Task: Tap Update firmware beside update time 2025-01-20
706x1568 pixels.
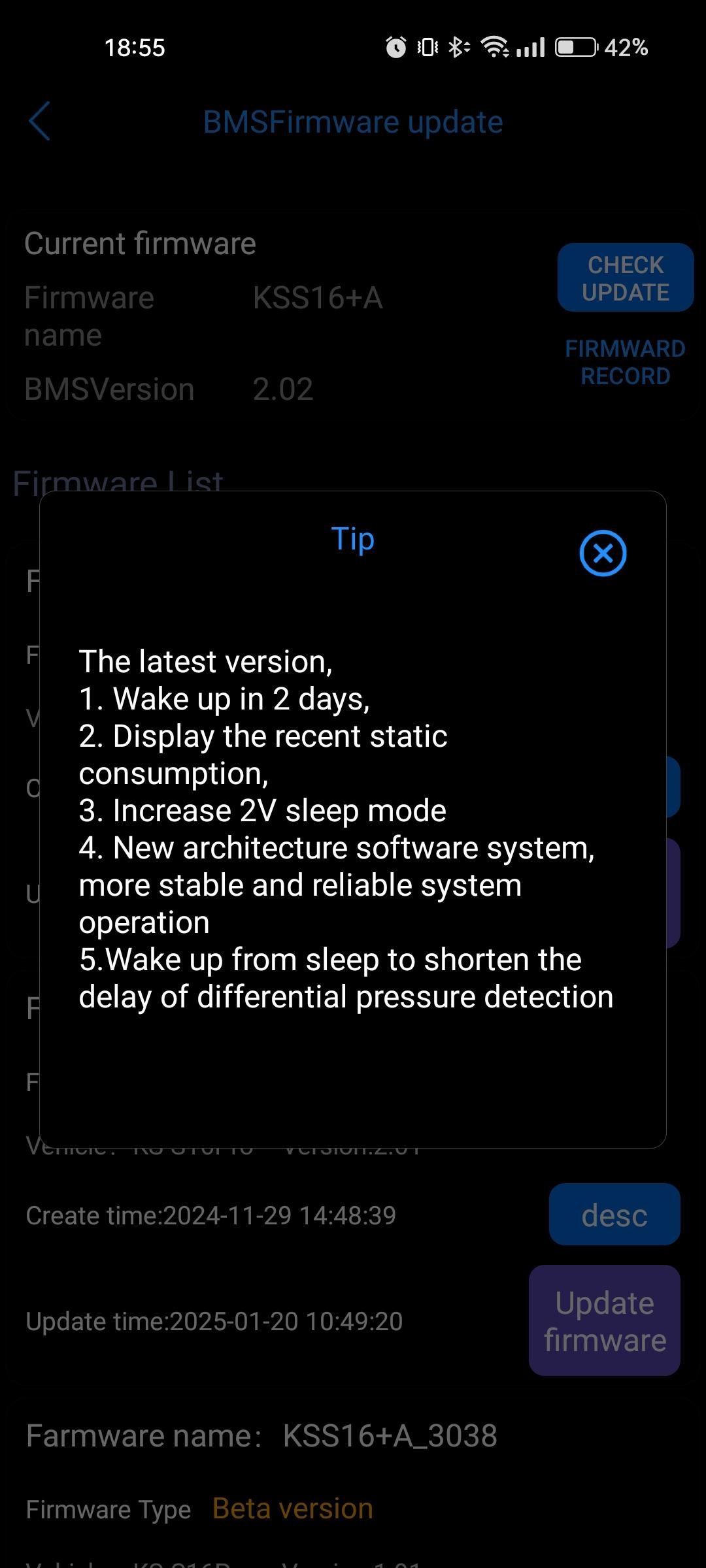Action: tap(605, 1320)
